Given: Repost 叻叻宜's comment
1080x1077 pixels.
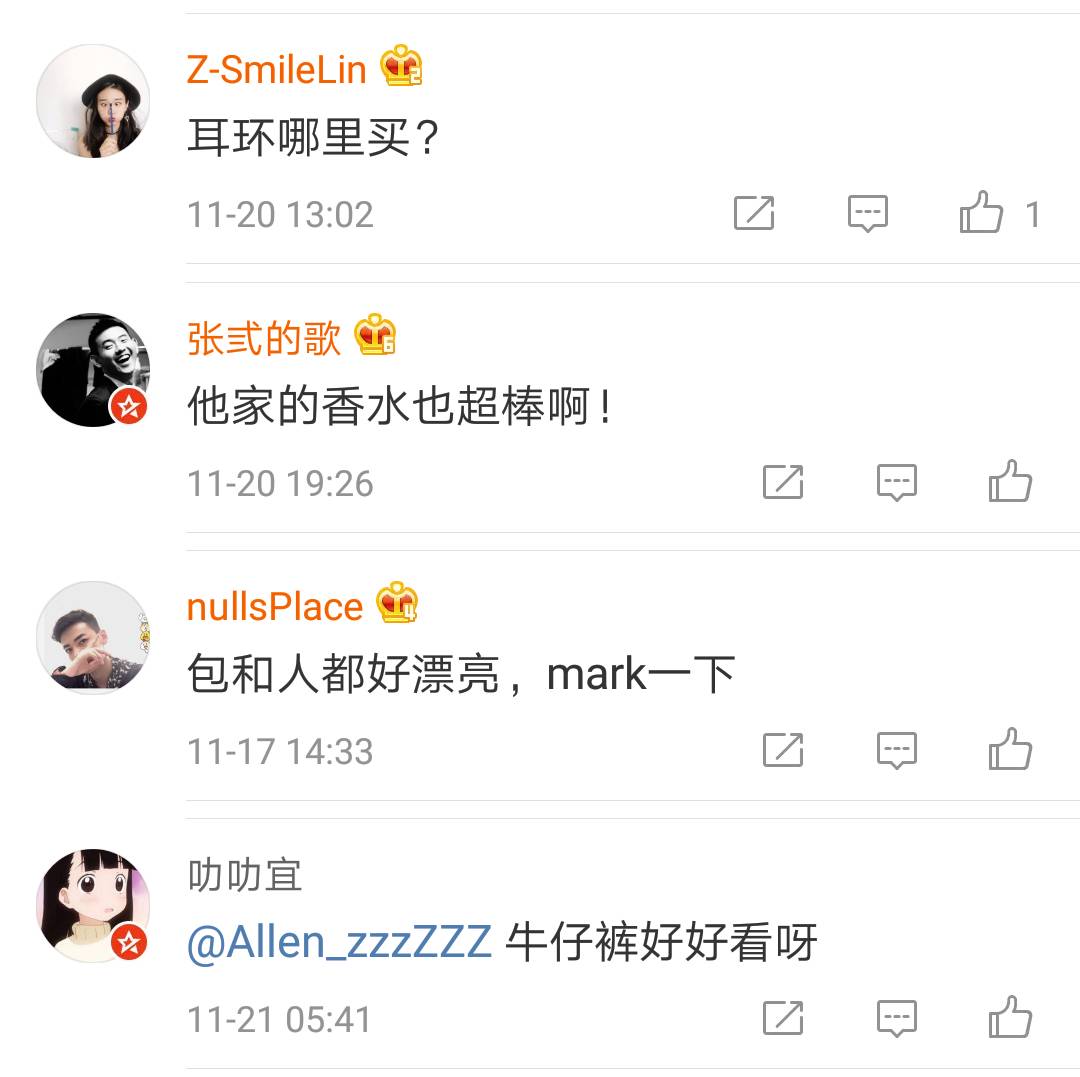Looking at the screenshot, I should click(783, 1018).
